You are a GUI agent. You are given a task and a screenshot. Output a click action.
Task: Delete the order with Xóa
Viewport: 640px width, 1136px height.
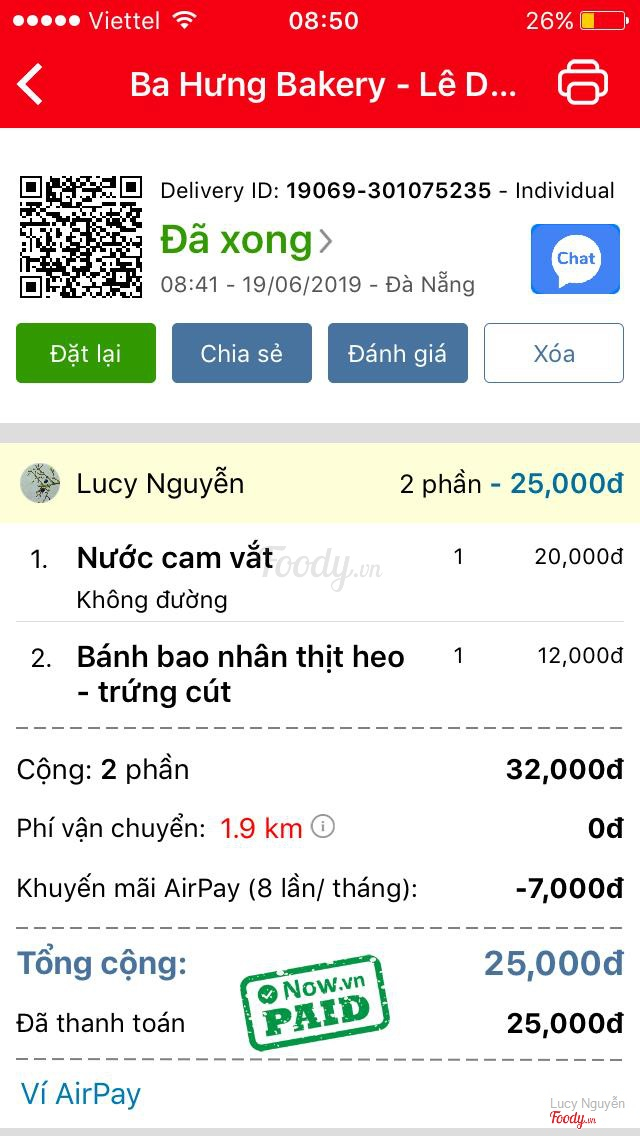(554, 353)
